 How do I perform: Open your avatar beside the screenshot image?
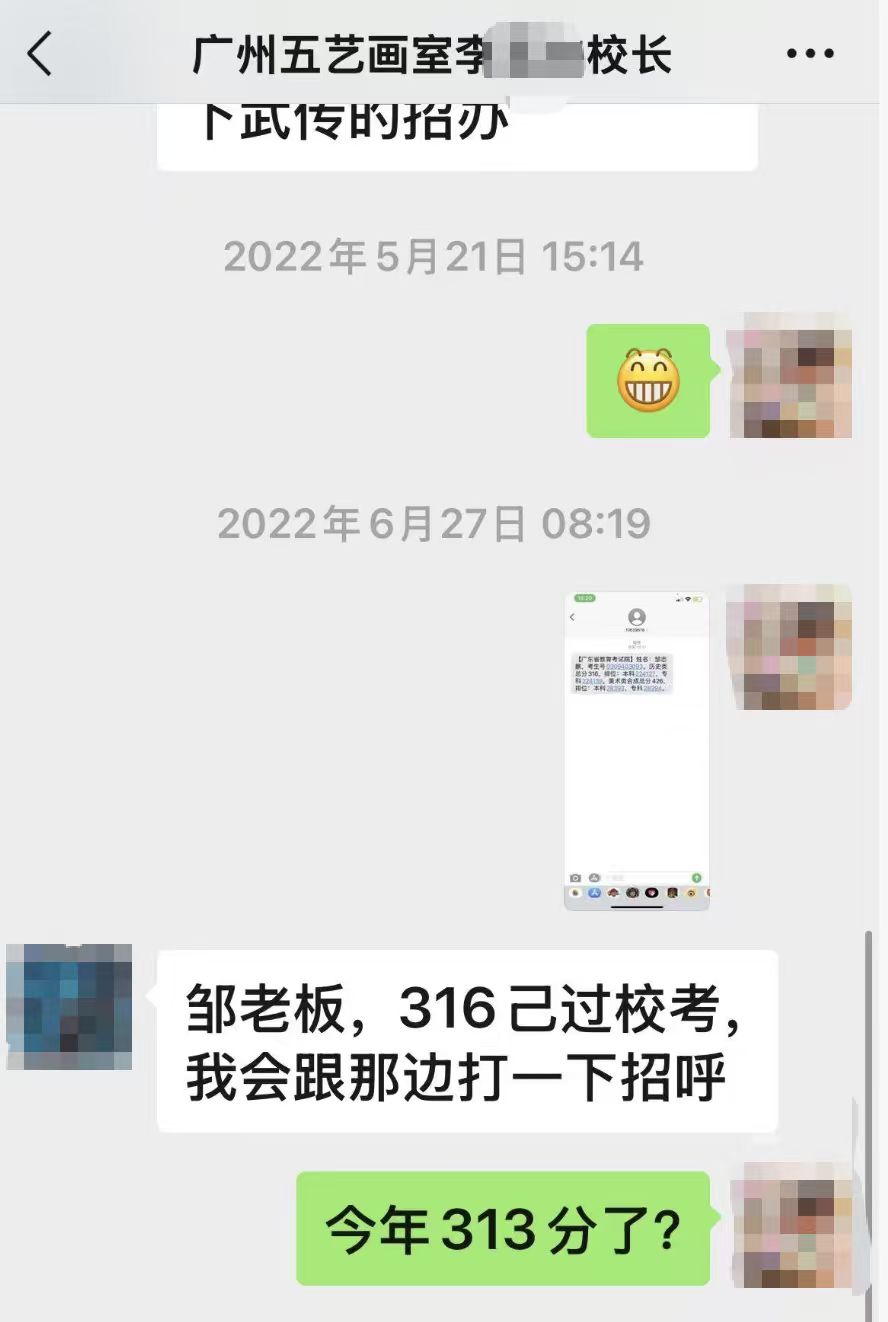[x=789, y=648]
